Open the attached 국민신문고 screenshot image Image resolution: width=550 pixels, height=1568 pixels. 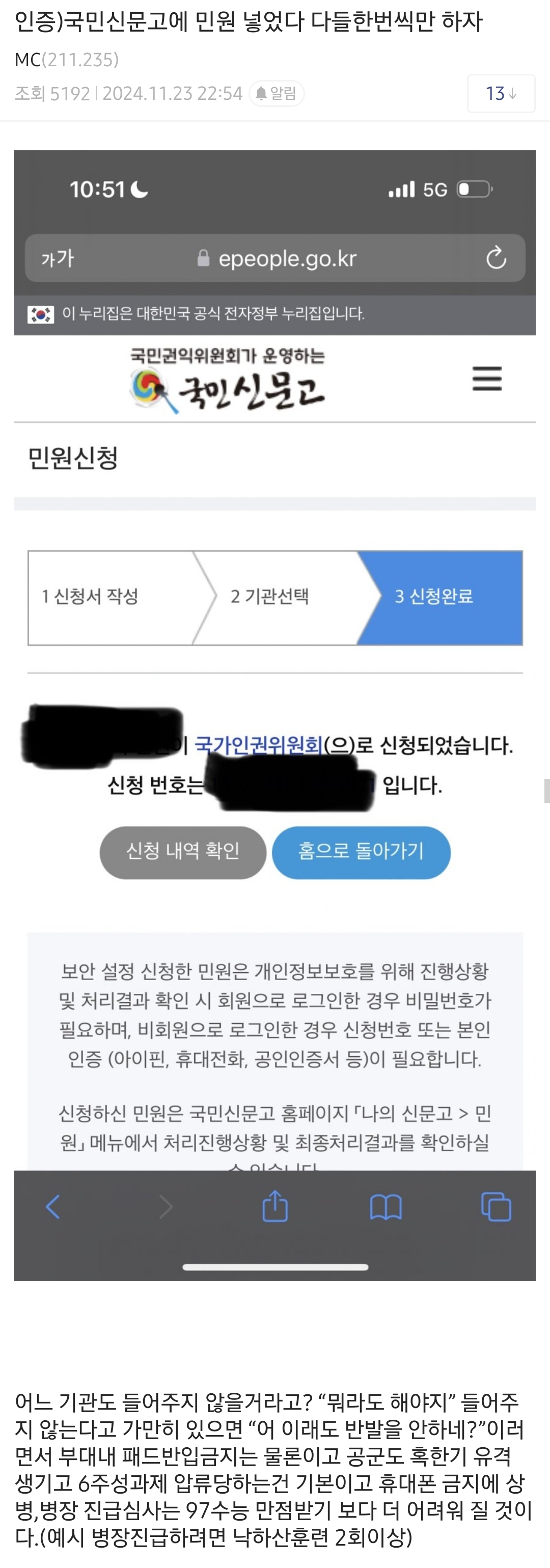pos(275,715)
